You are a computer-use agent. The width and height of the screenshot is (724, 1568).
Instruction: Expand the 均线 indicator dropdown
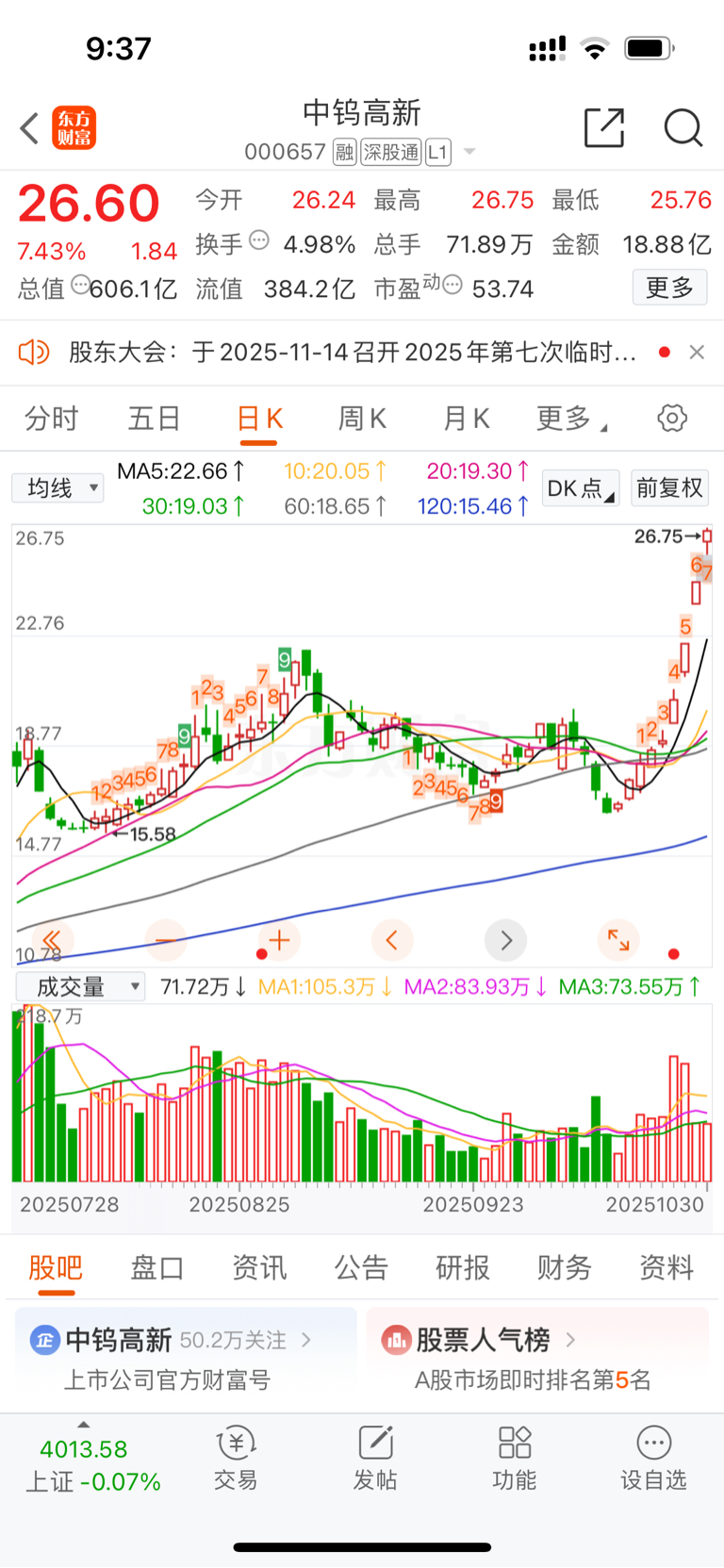pos(58,487)
